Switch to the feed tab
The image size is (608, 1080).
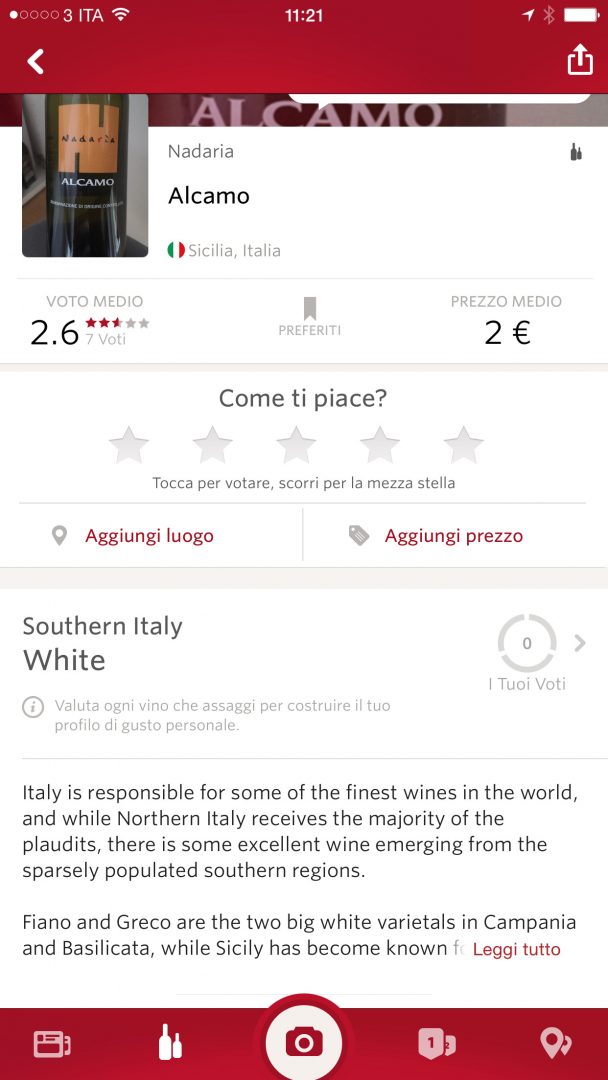[x=52, y=1044]
